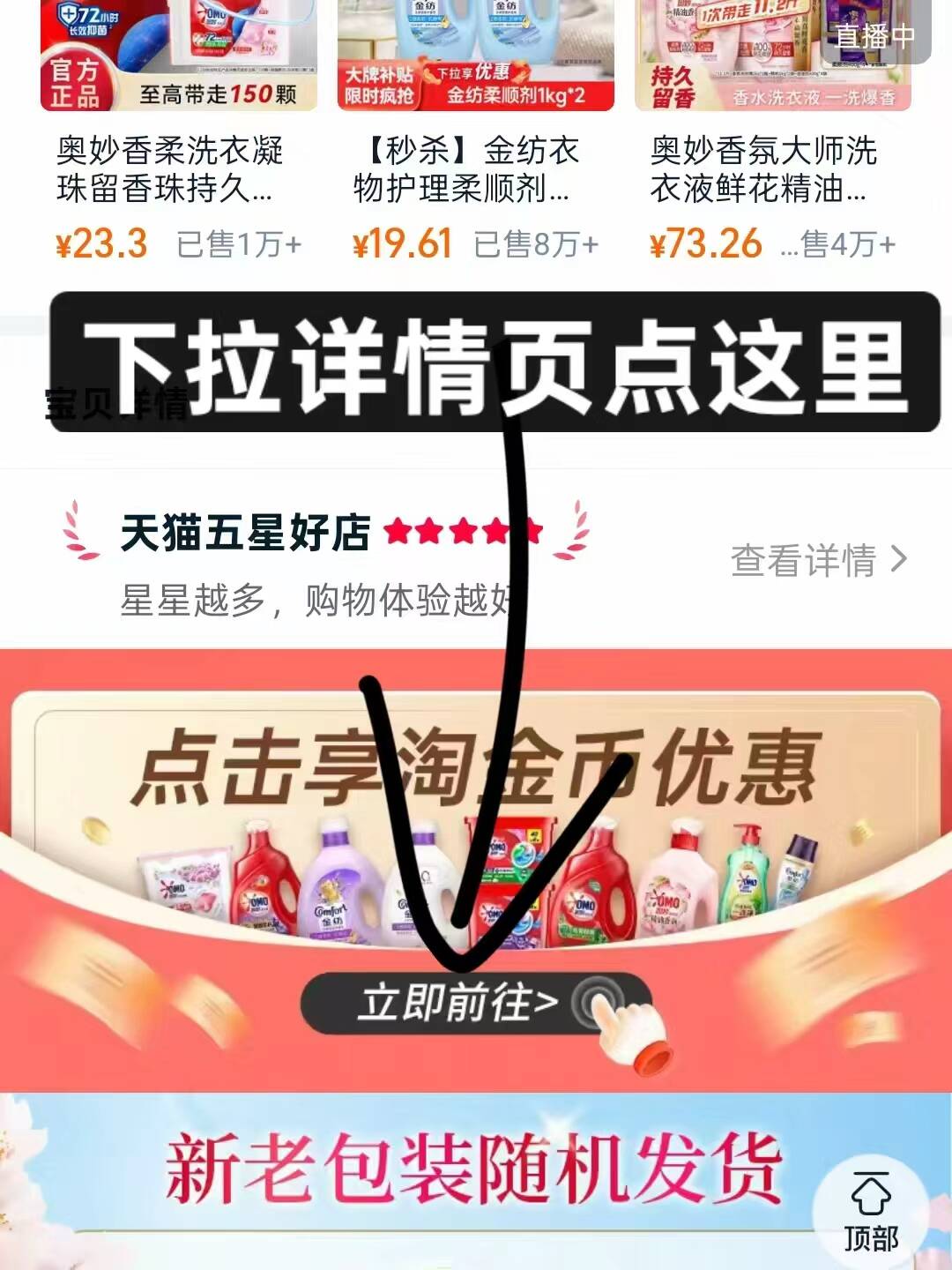Viewport: 952px width, 1270px height.
Task: Open the 直播中 live stream window
Action: click(x=875, y=35)
